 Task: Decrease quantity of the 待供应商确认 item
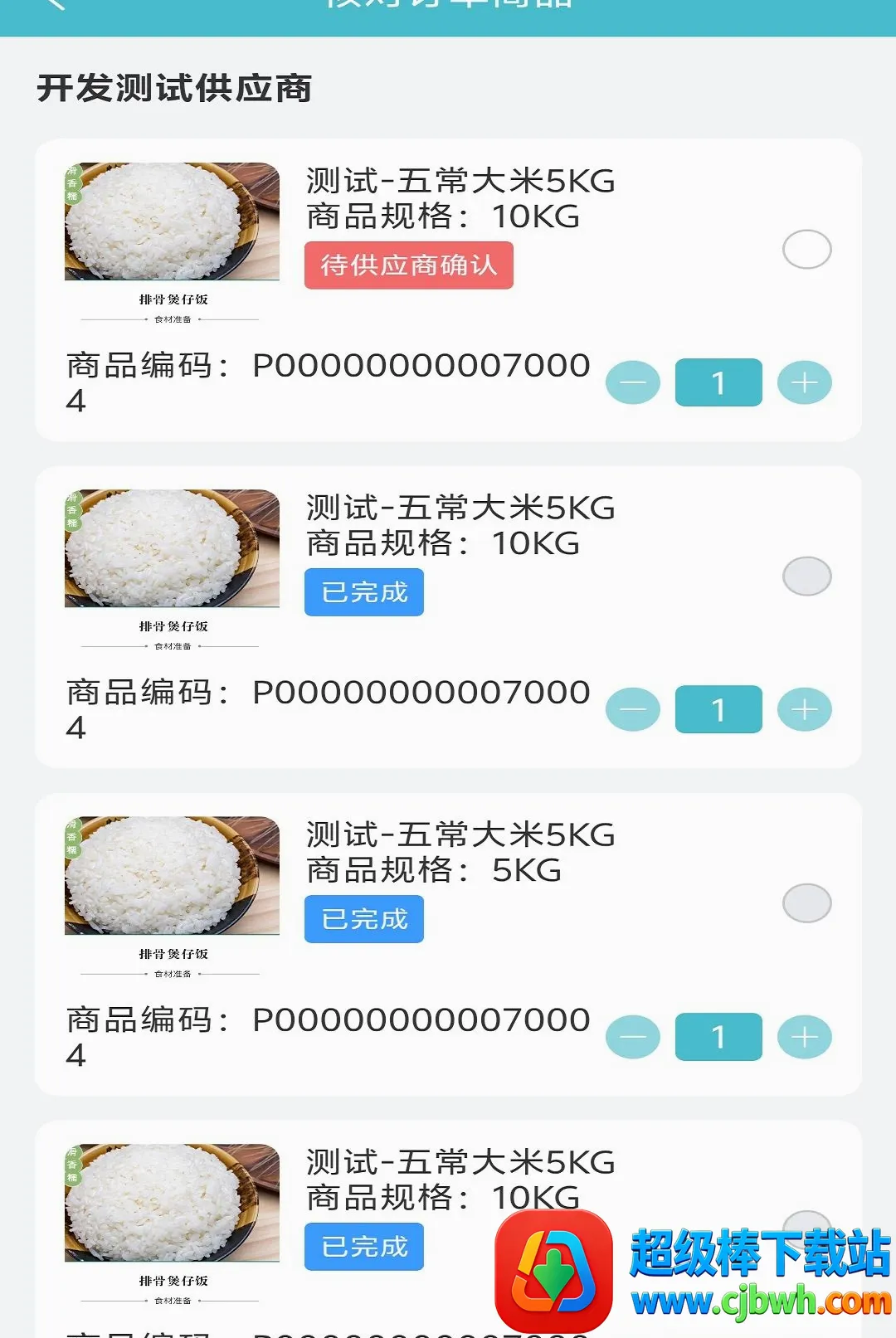pyautogui.click(x=633, y=382)
